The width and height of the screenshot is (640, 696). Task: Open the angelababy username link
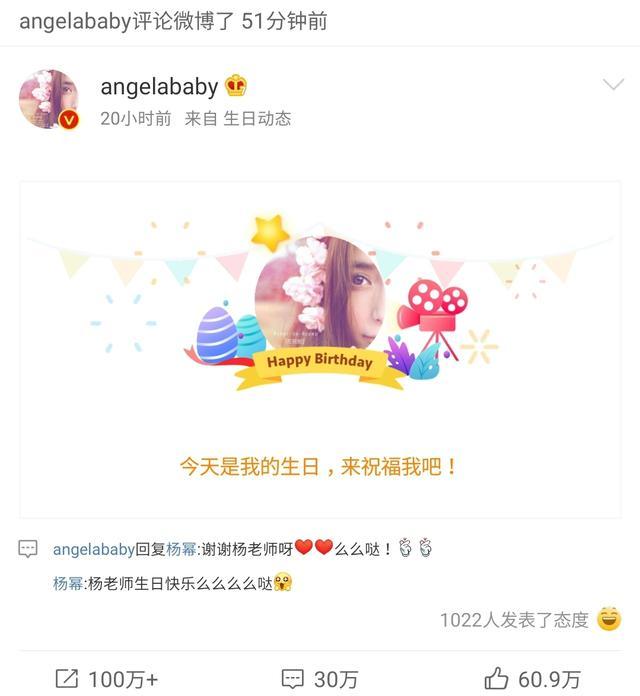point(159,87)
